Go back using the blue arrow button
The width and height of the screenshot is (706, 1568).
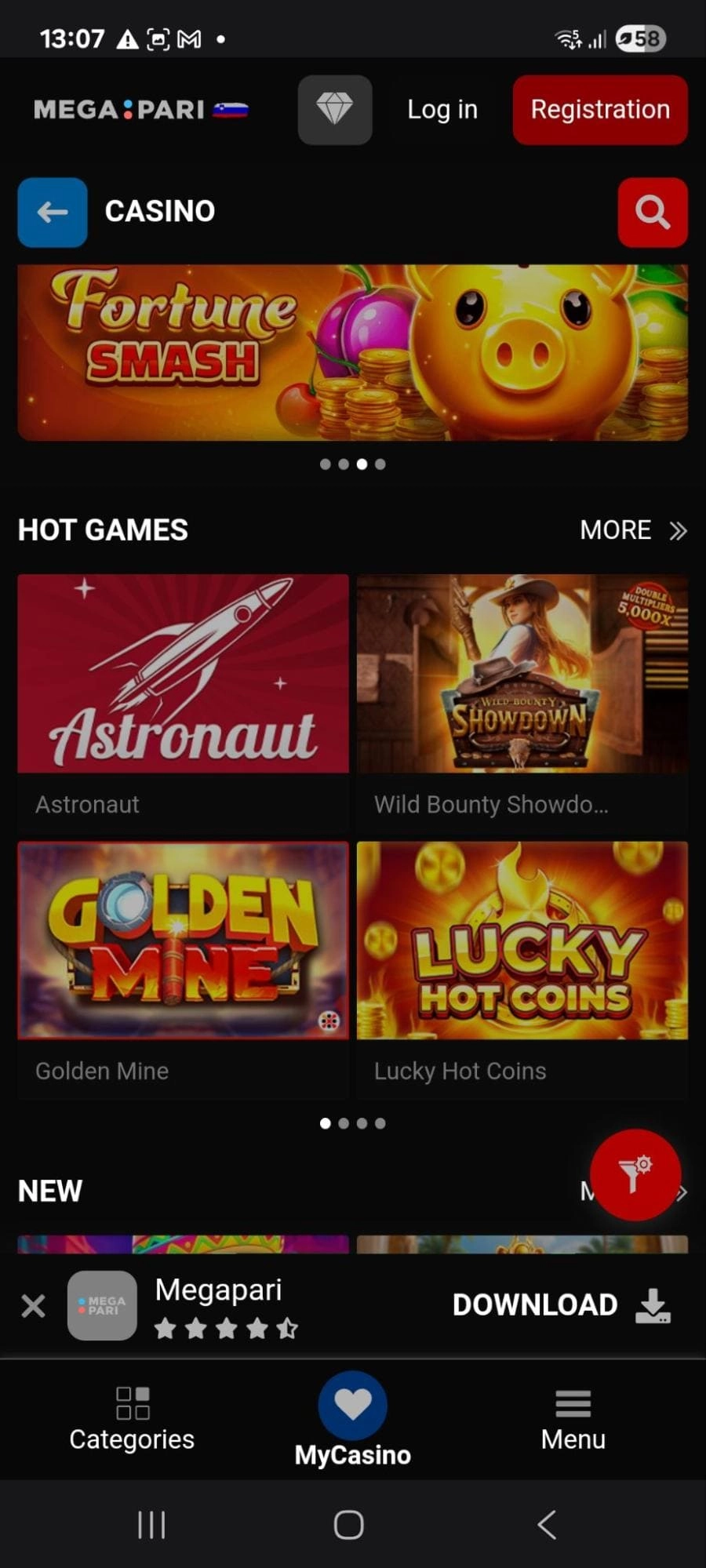point(53,212)
